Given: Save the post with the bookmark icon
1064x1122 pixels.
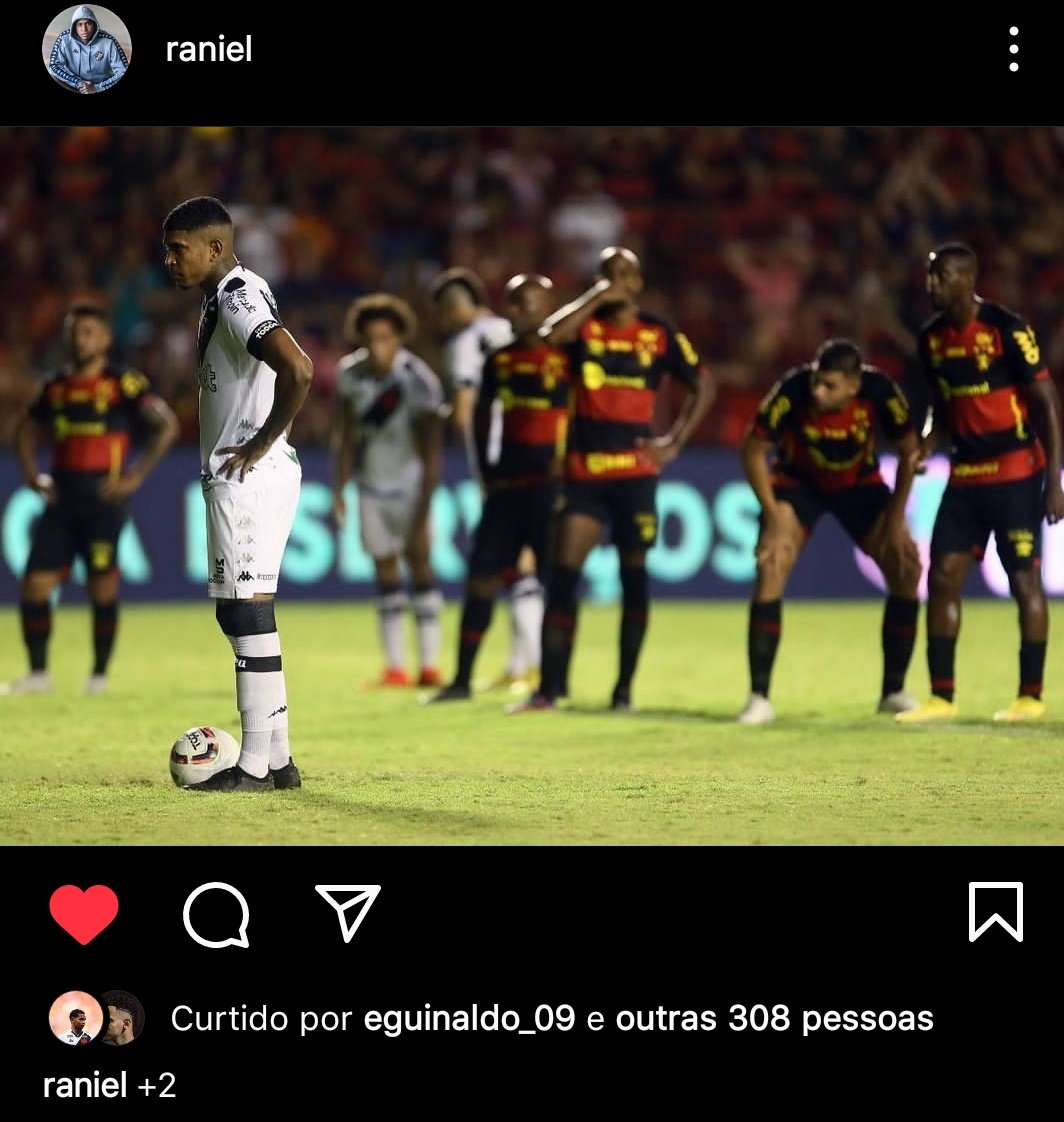Looking at the screenshot, I should (x=995, y=912).
